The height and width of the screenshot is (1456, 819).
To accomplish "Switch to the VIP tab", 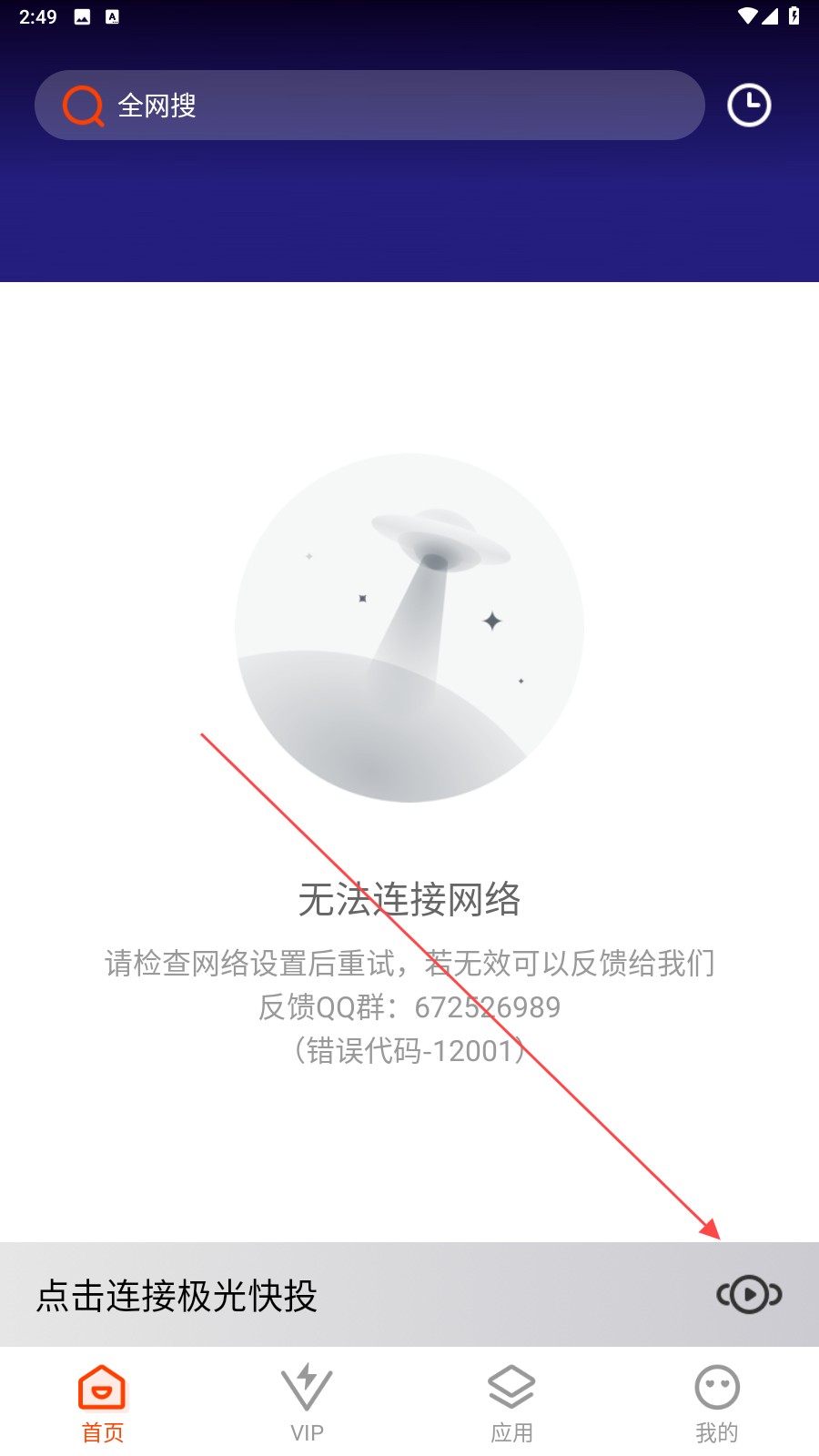I will coord(307,1404).
